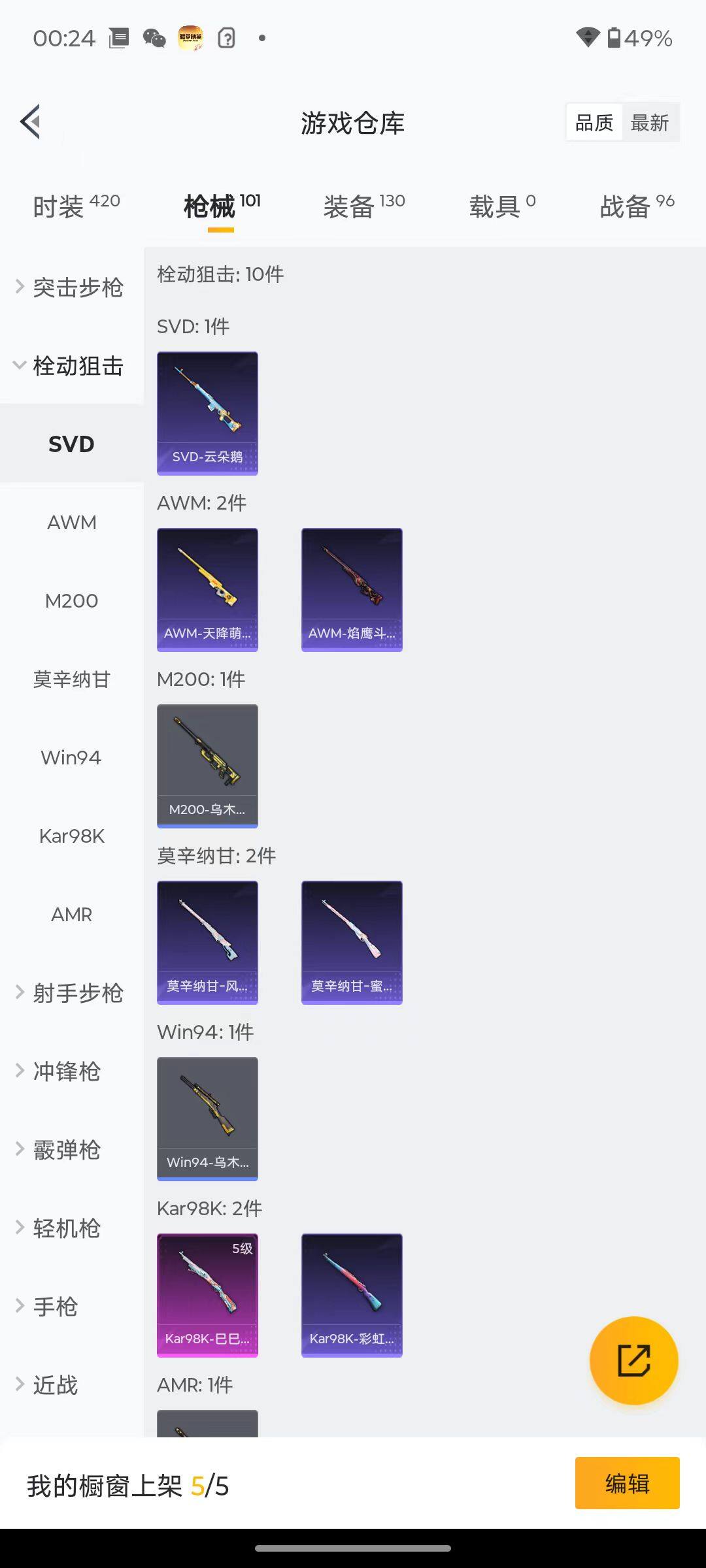Go back using the top-left arrow
Screen dimensions: 706x1568
coord(31,122)
